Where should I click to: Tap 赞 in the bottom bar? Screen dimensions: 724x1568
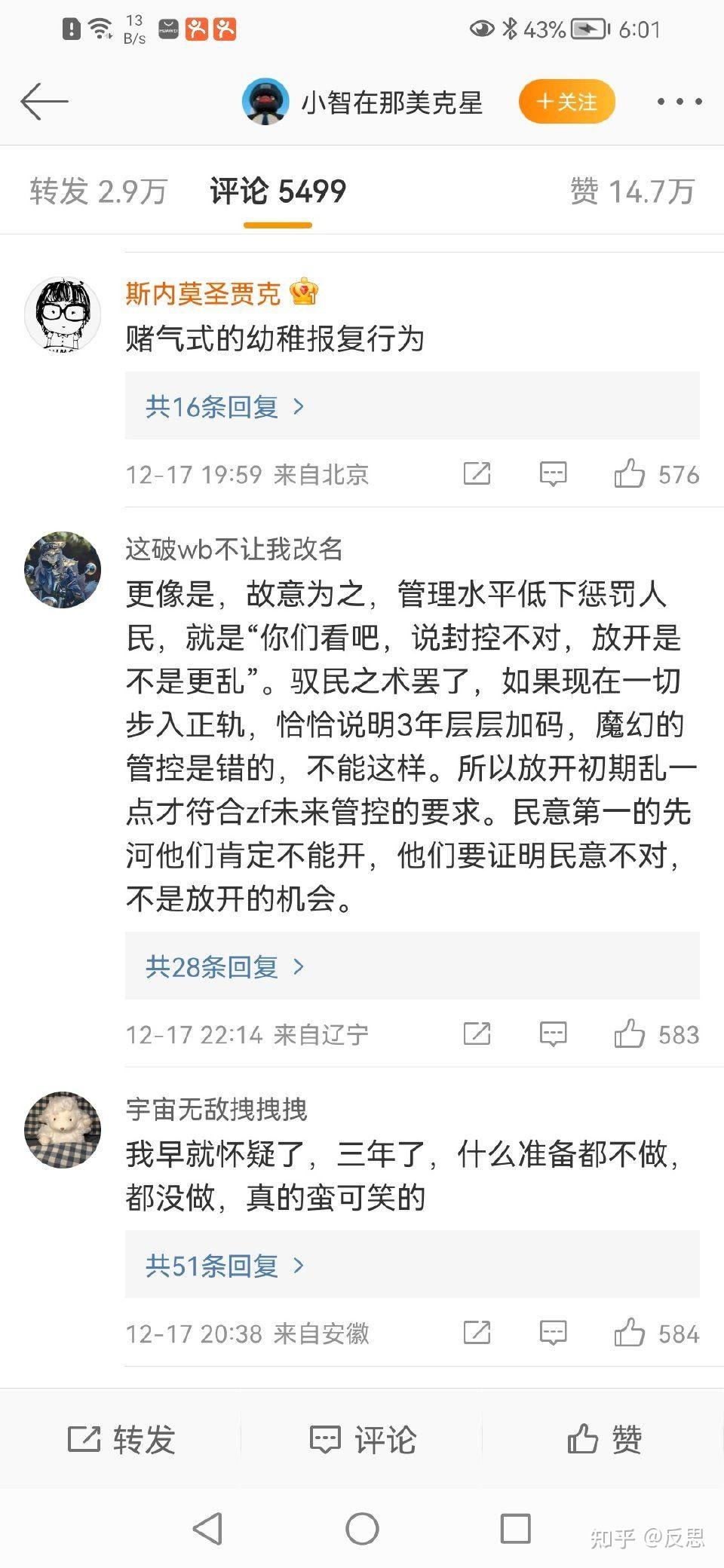[x=604, y=1439]
